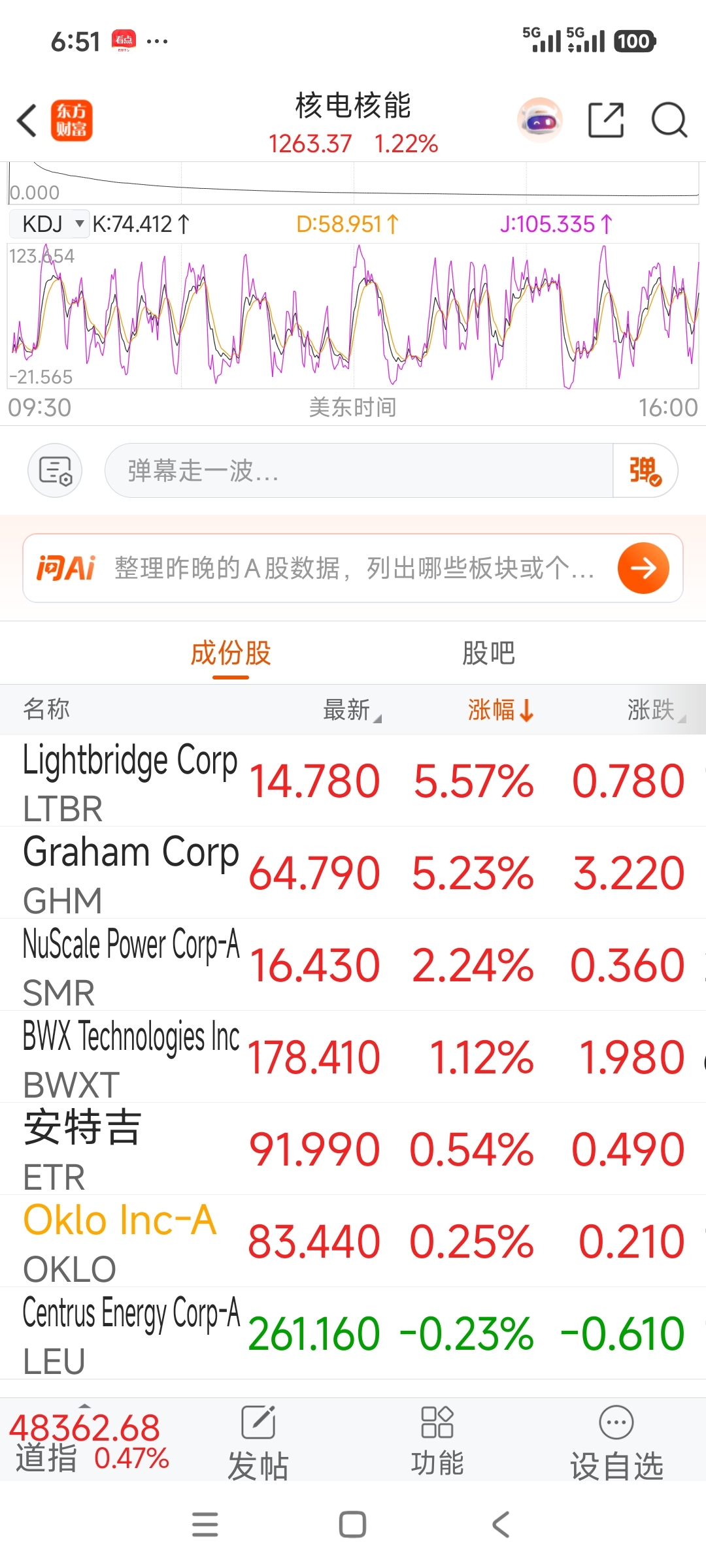Sort constituents by 涨幅 percentage
Image resolution: width=706 pixels, height=1568 pixels.
[x=500, y=710]
